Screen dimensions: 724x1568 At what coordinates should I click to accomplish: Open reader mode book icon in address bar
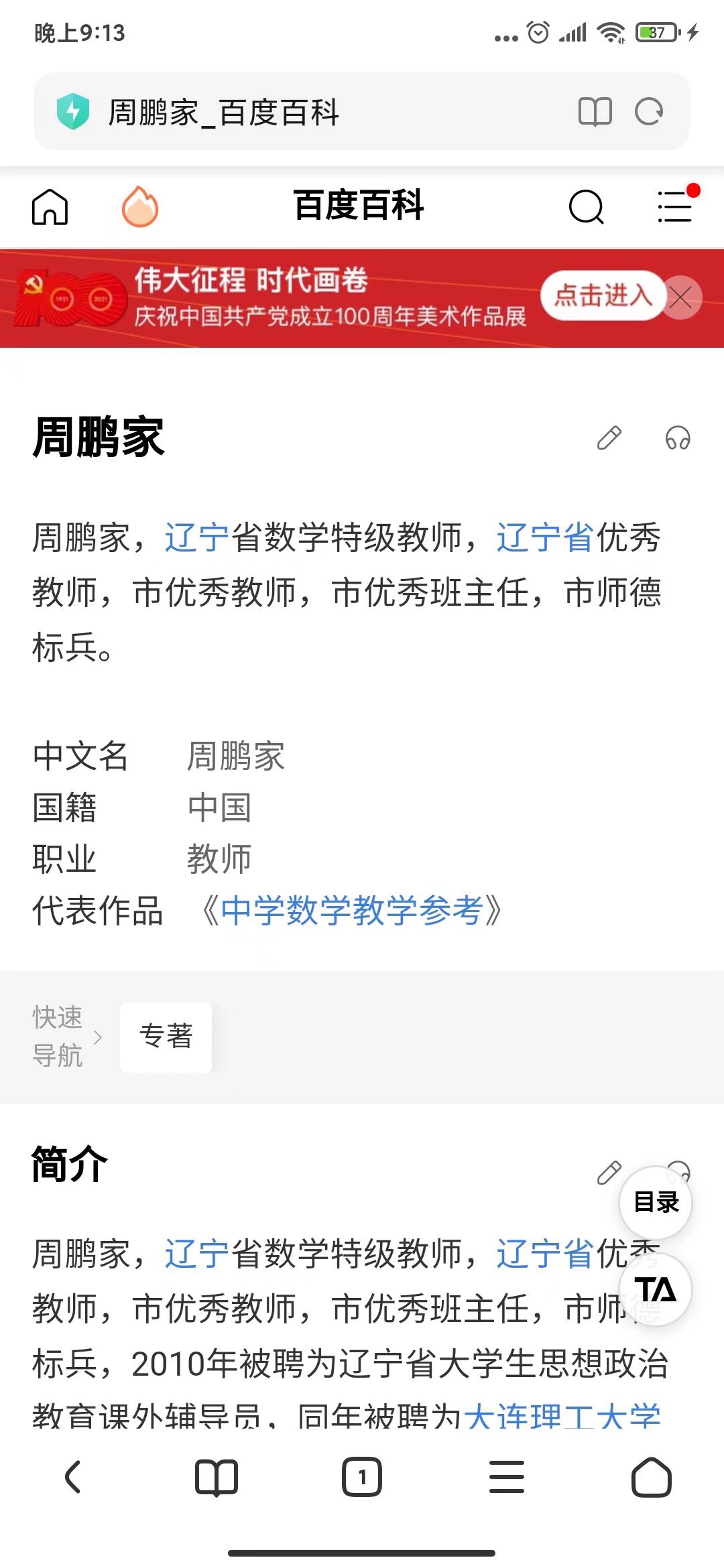click(595, 112)
